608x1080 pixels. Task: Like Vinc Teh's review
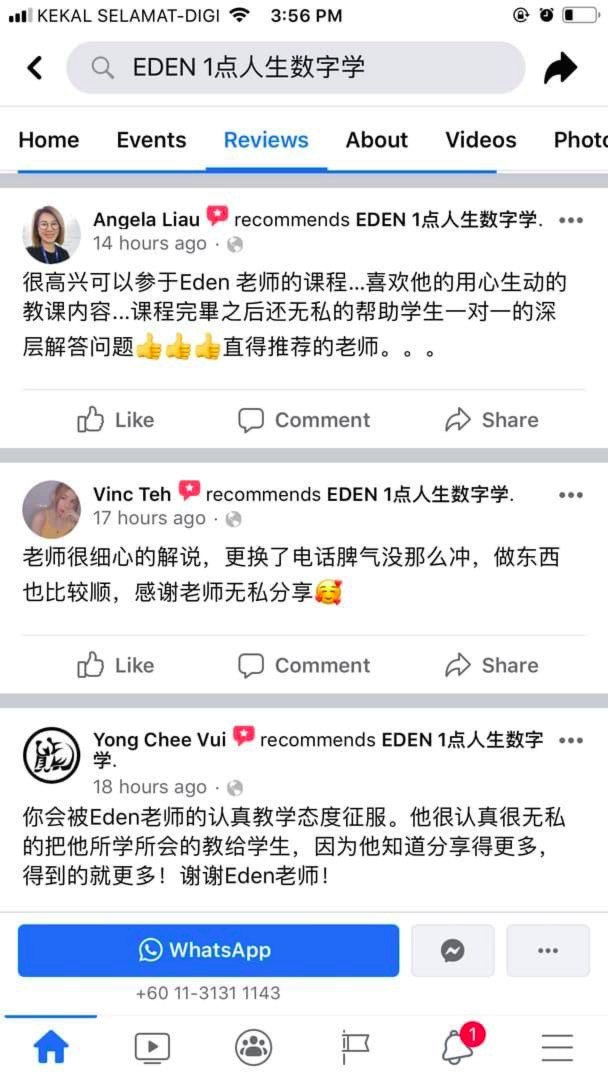(116, 665)
